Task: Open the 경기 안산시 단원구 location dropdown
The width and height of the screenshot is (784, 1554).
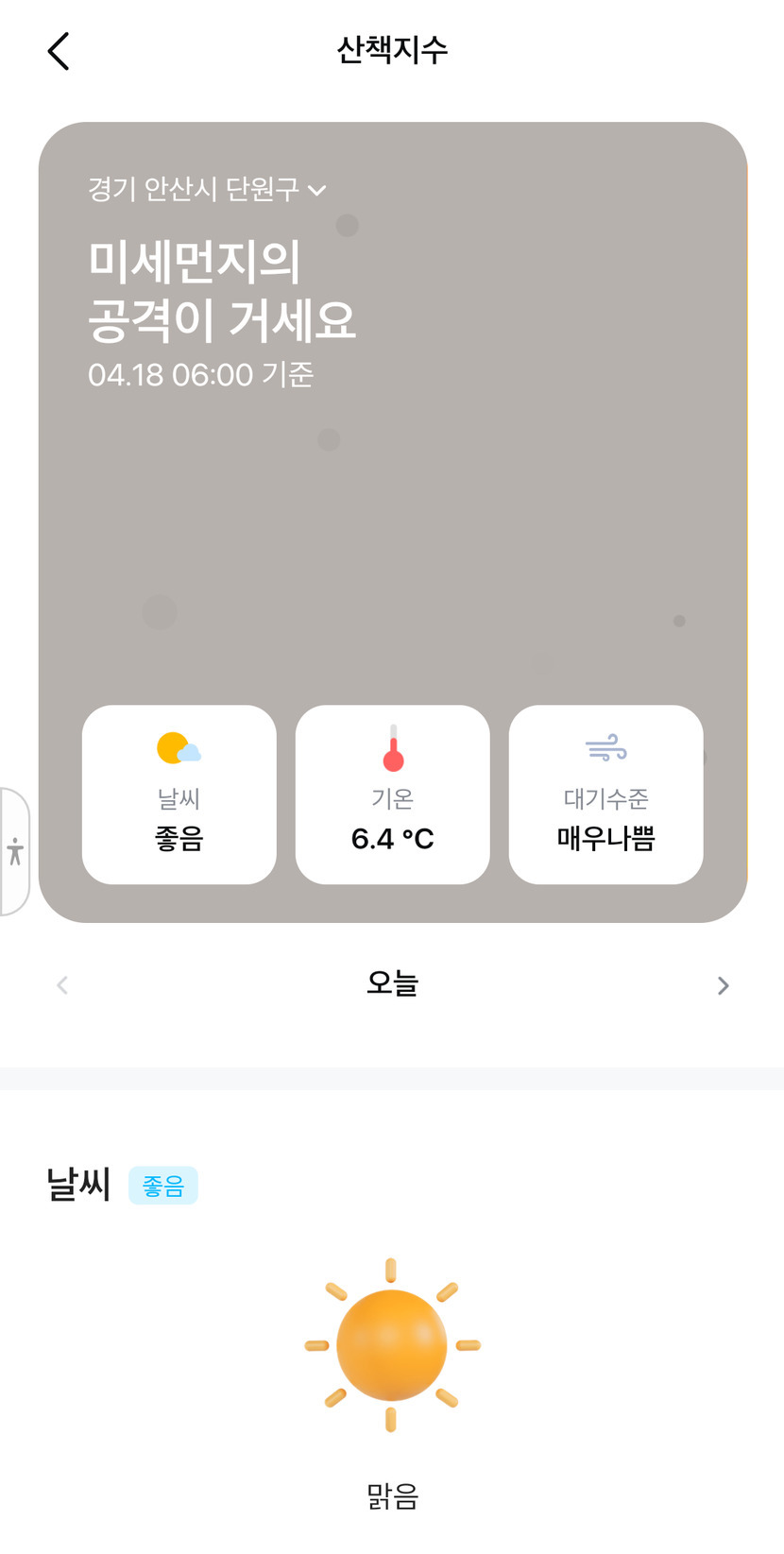Action: coord(207,190)
